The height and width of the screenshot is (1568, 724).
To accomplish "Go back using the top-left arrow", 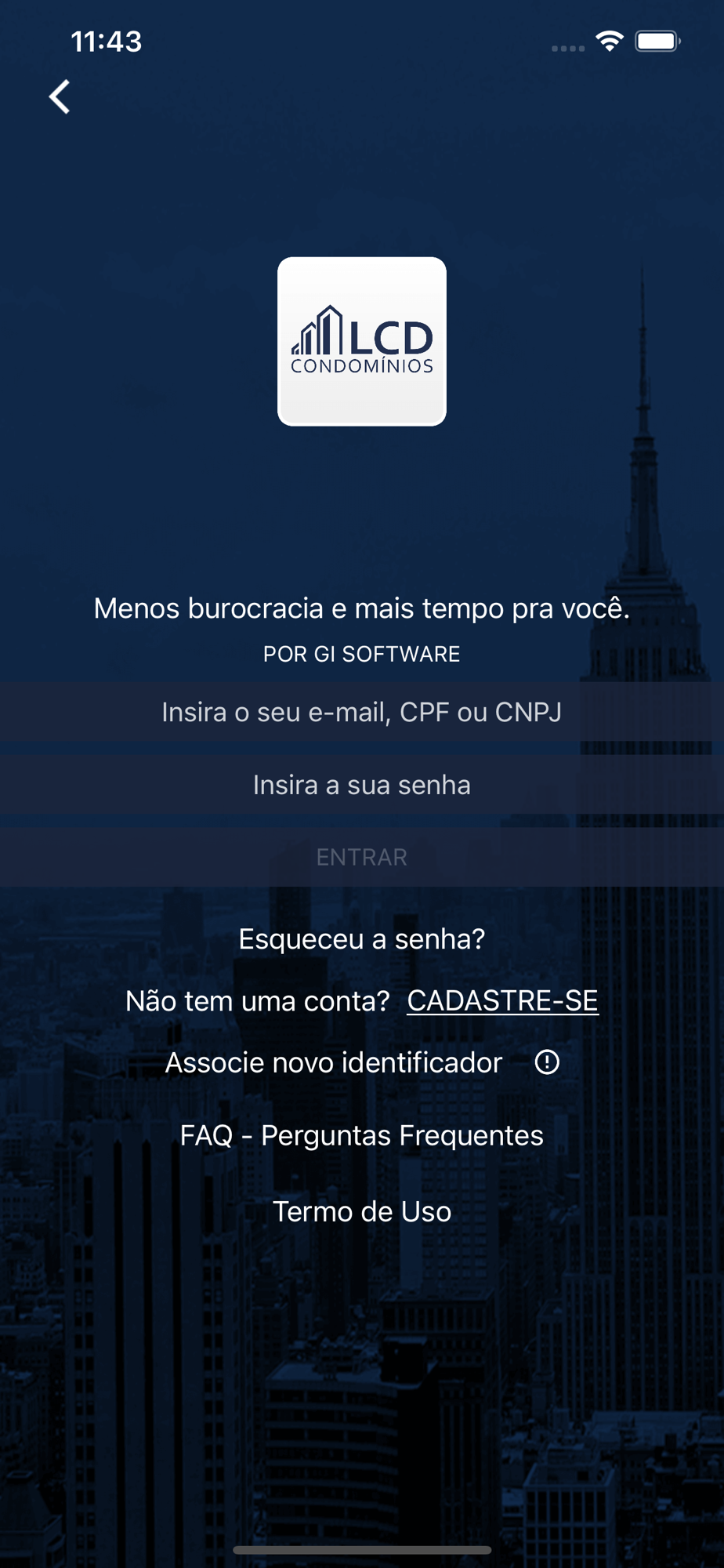I will click(x=60, y=97).
